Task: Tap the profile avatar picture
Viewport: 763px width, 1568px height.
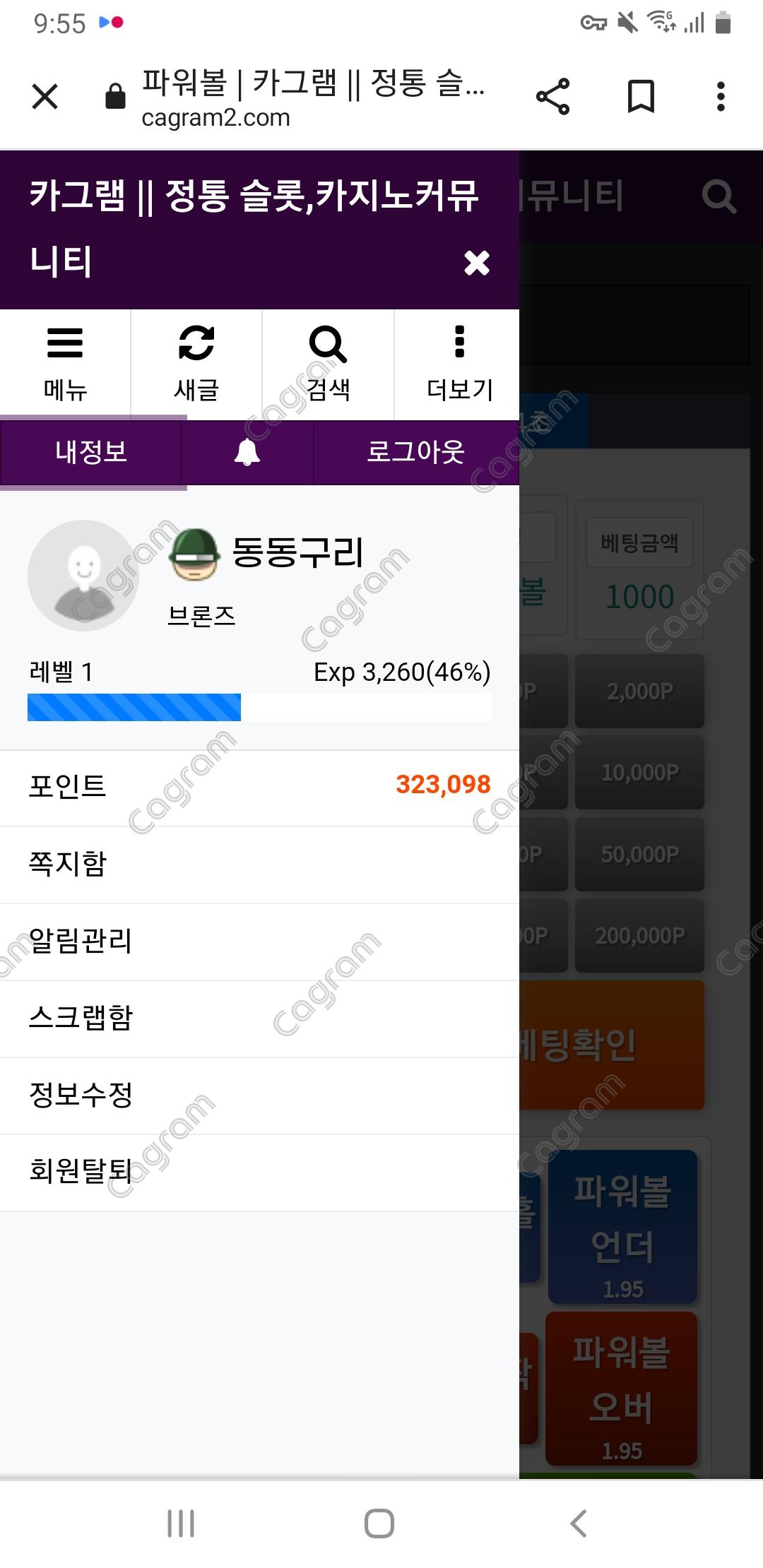Action: pyautogui.click(x=83, y=576)
